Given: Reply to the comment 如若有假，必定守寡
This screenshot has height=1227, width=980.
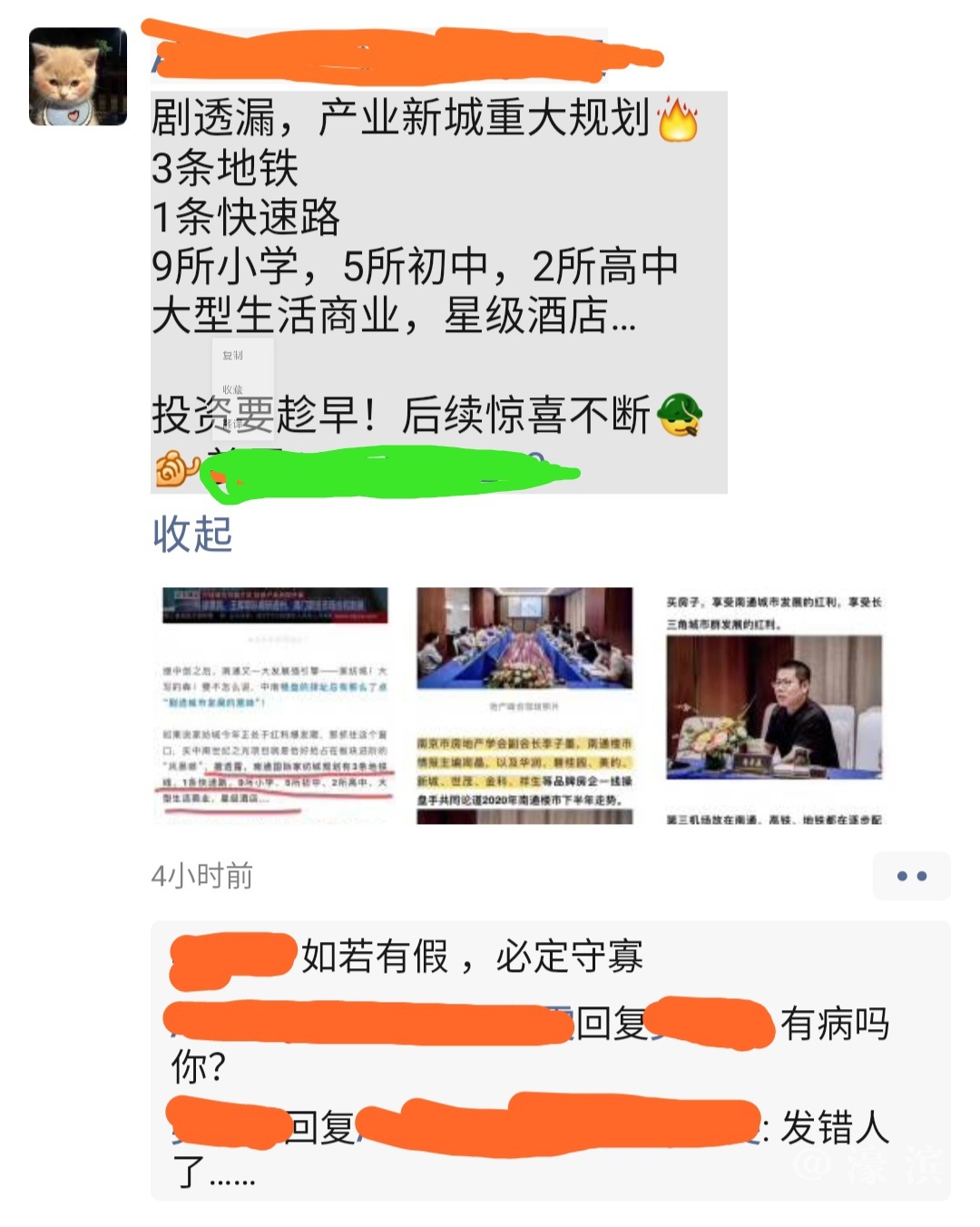Looking at the screenshot, I should [472, 957].
